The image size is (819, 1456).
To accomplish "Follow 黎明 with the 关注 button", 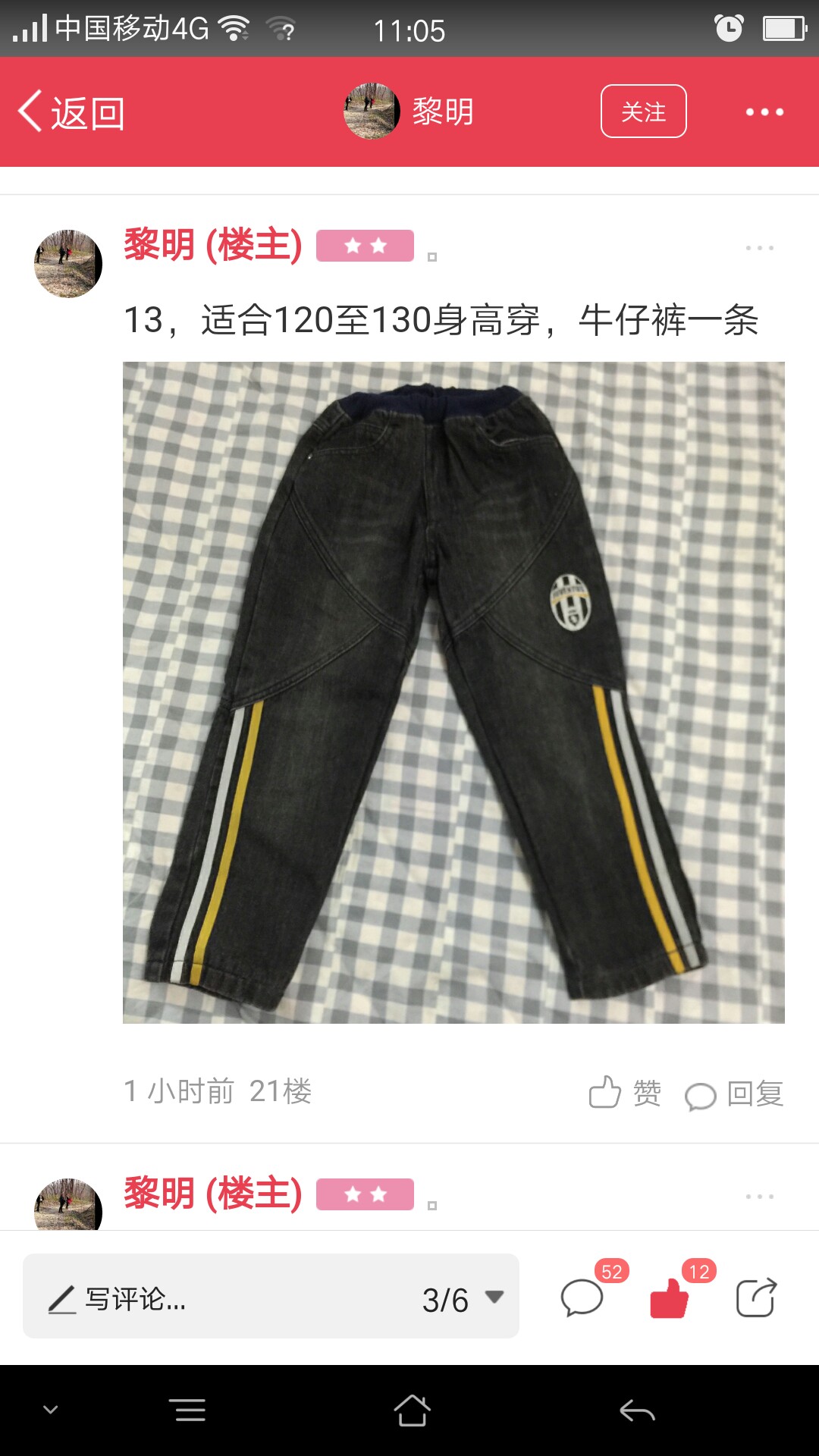I will click(643, 111).
